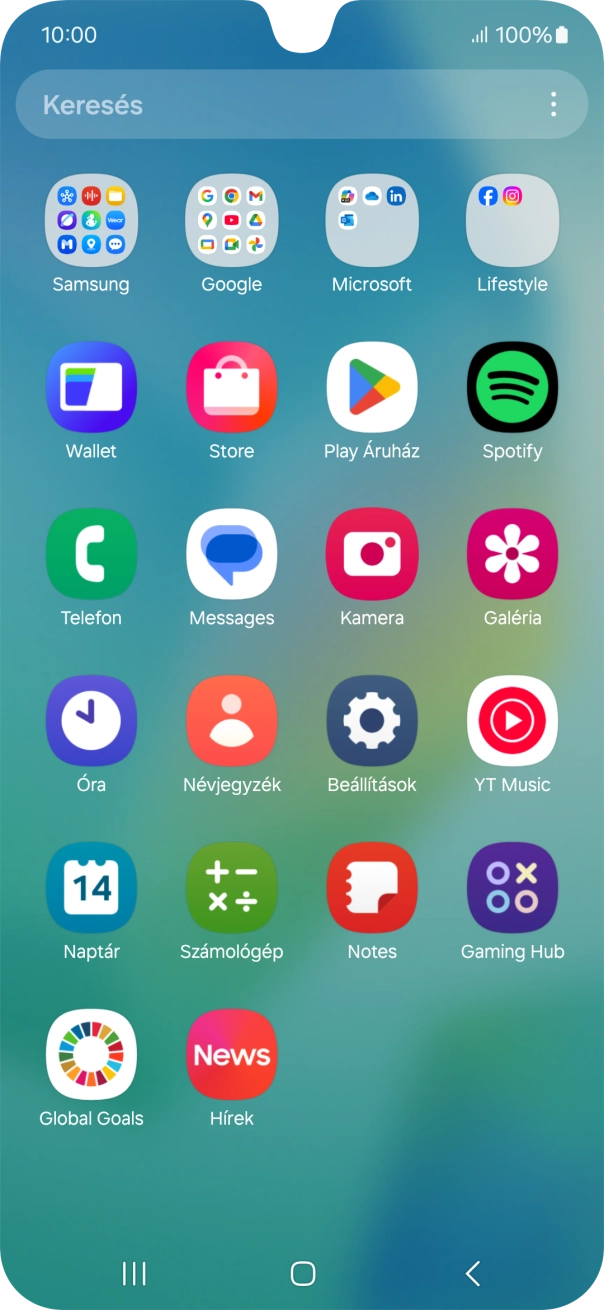
Task: Expand the Microsoft folder
Action: coord(372,220)
